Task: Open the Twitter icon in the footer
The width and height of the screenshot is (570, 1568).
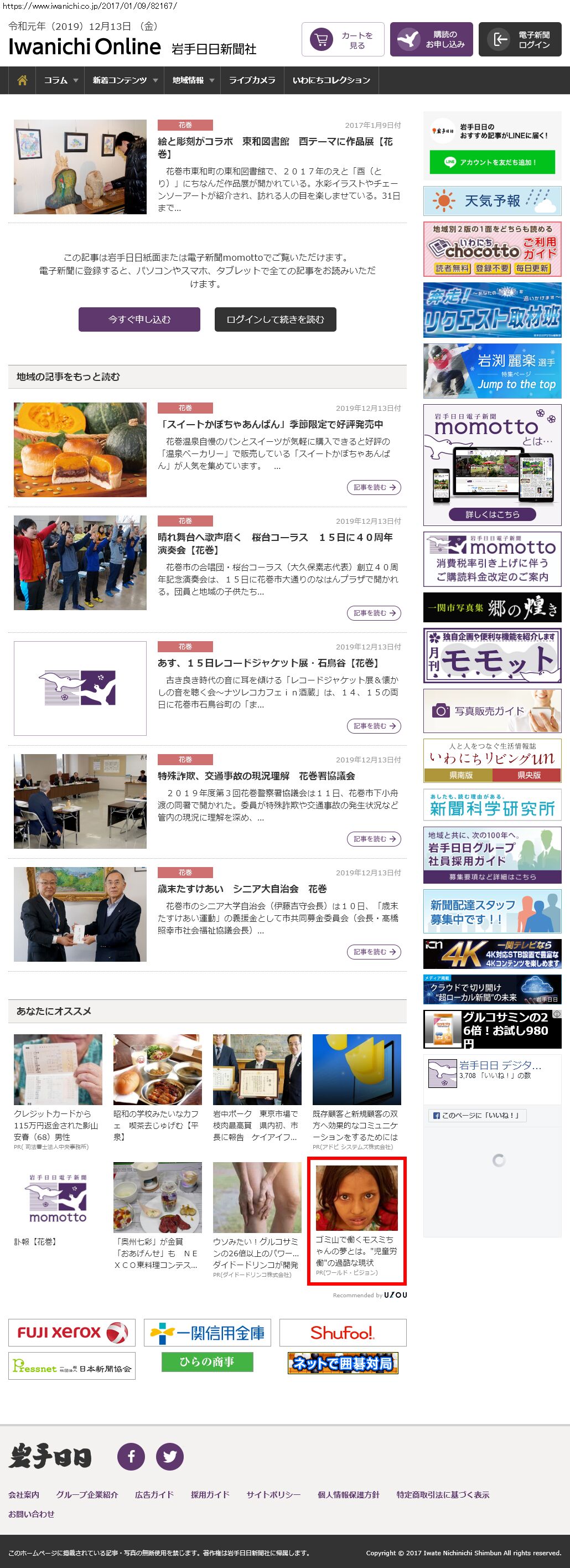Action: [170, 1457]
